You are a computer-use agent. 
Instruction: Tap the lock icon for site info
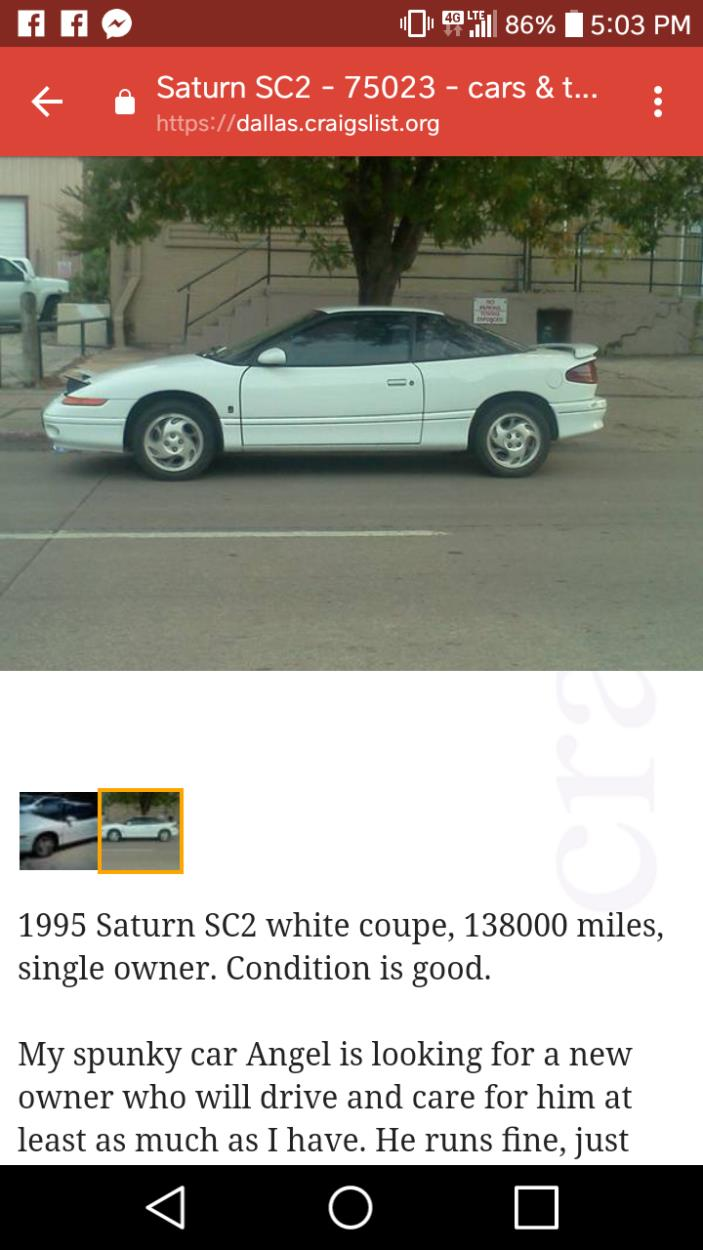125,102
